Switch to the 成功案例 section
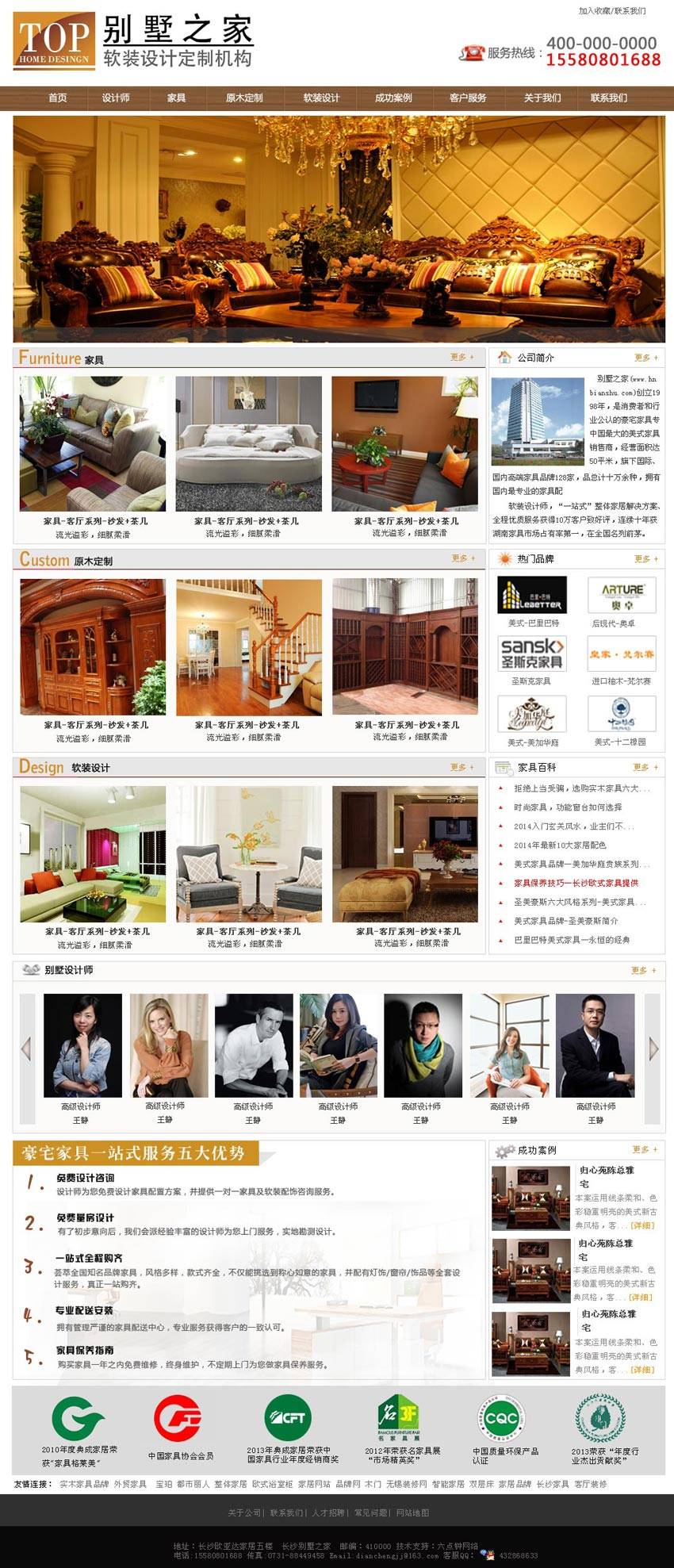The height and width of the screenshot is (1568, 674). pyautogui.click(x=393, y=98)
